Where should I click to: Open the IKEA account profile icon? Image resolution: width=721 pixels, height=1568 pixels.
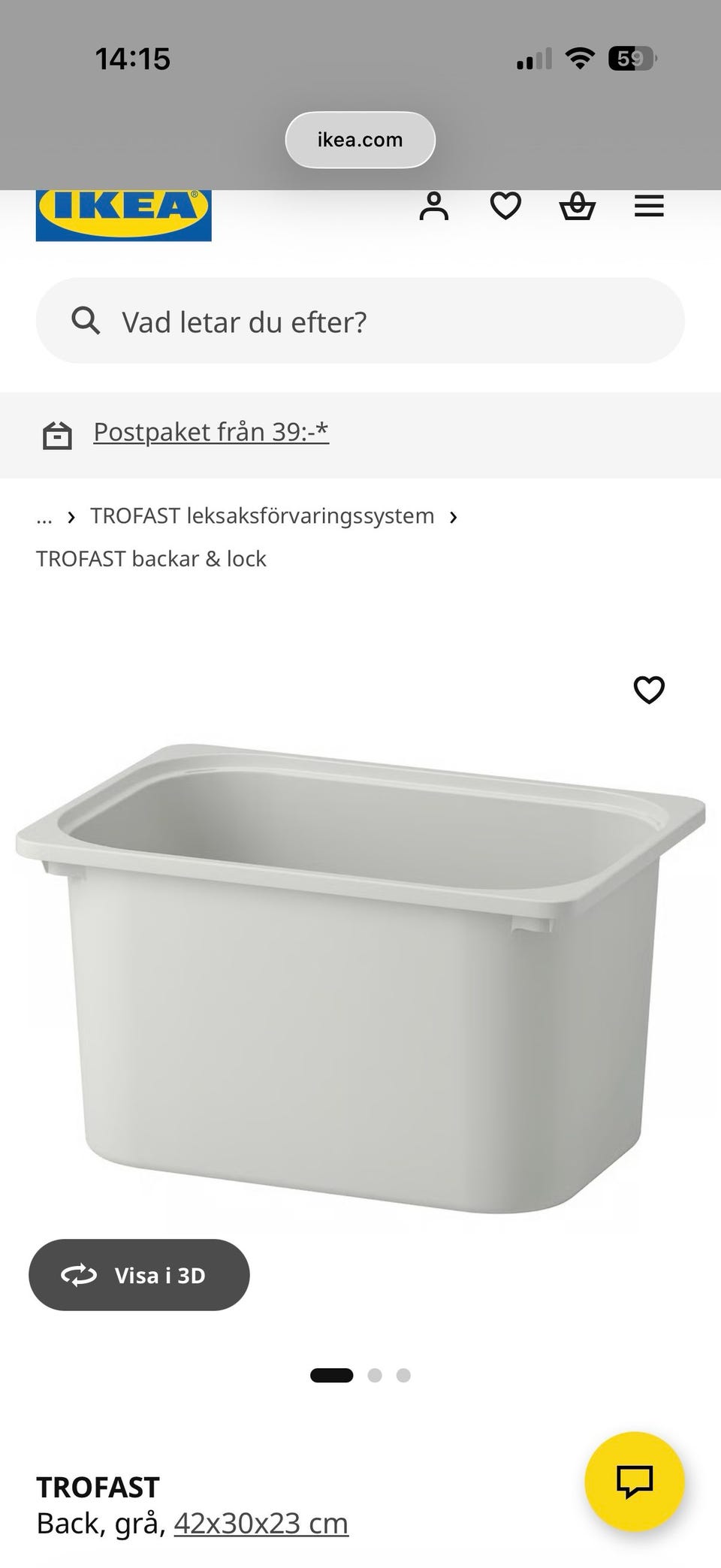click(x=435, y=207)
